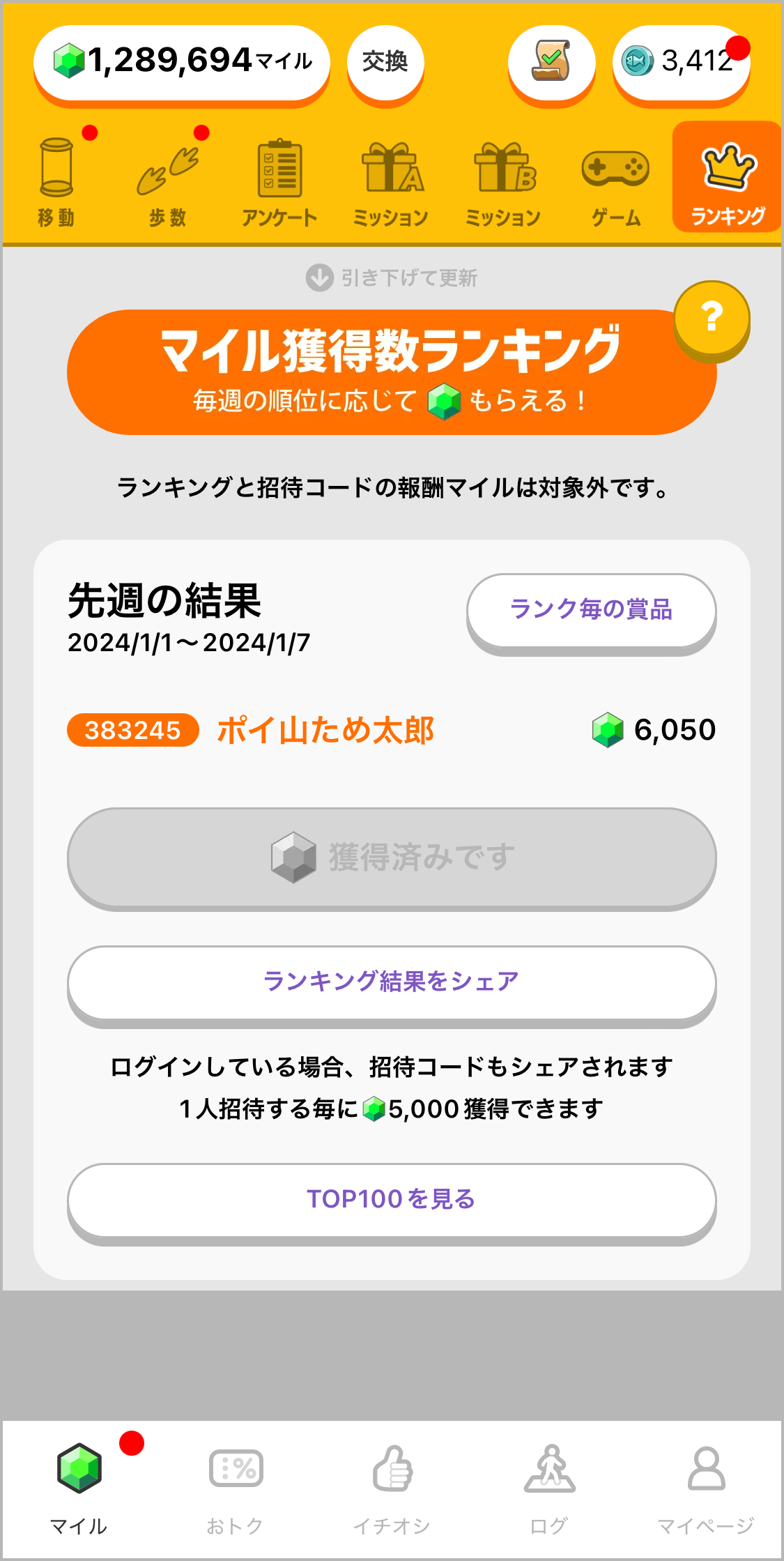The image size is (784, 1561).
Task: Open the 3,412 coin balance
Action: [682, 62]
